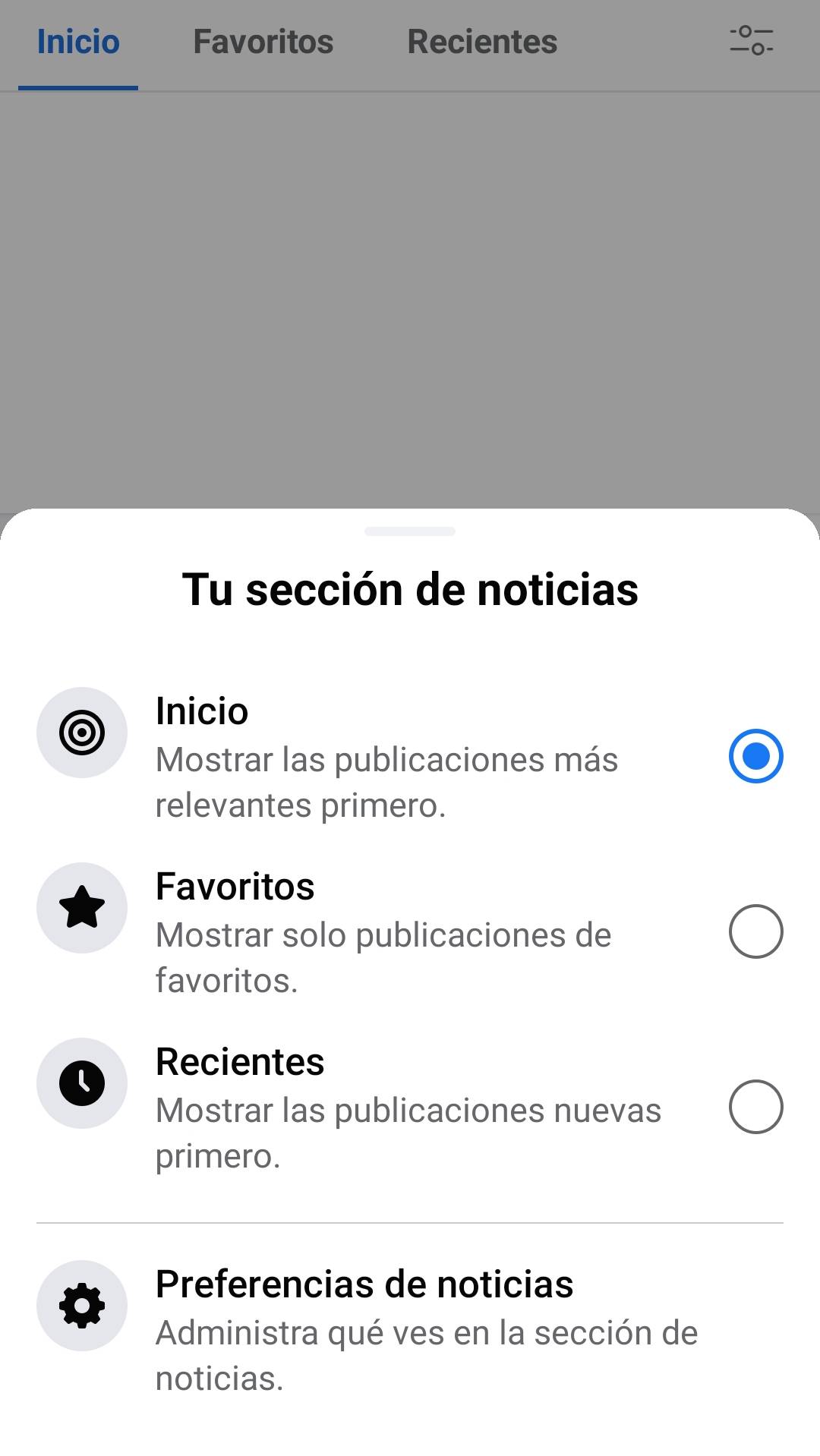820x1456 pixels.
Task: Select Recientes to show newest posts first
Action: pos(755,1107)
